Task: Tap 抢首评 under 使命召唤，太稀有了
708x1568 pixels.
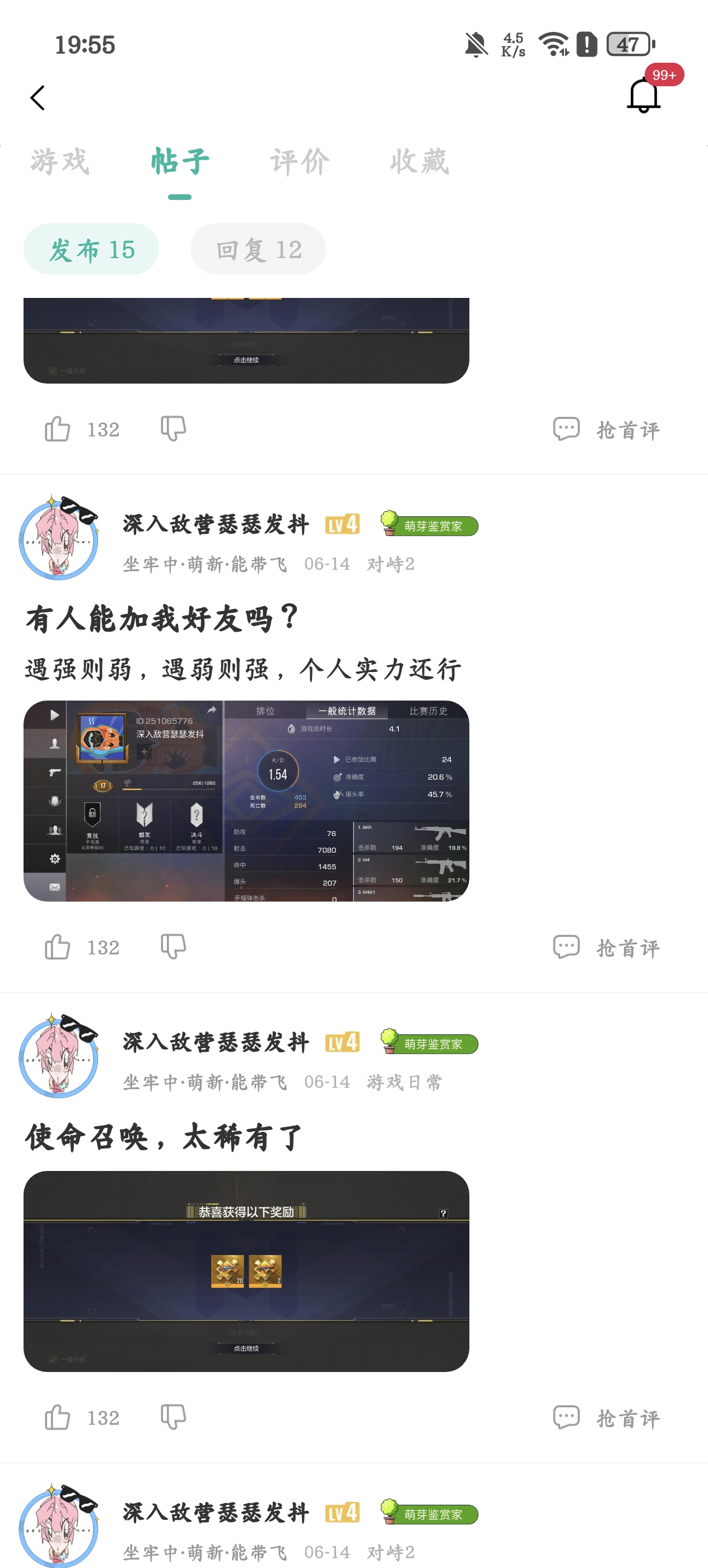Action: (x=606, y=1418)
